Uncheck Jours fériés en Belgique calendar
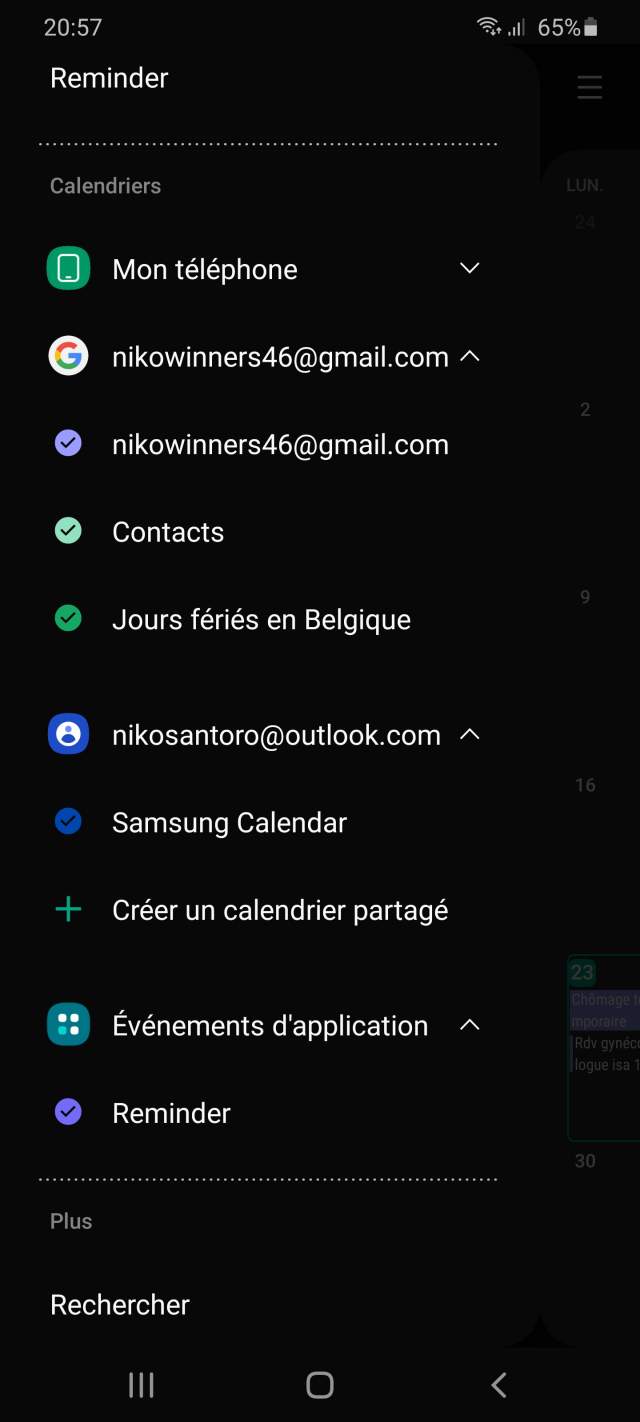640x1422 pixels. (x=68, y=619)
